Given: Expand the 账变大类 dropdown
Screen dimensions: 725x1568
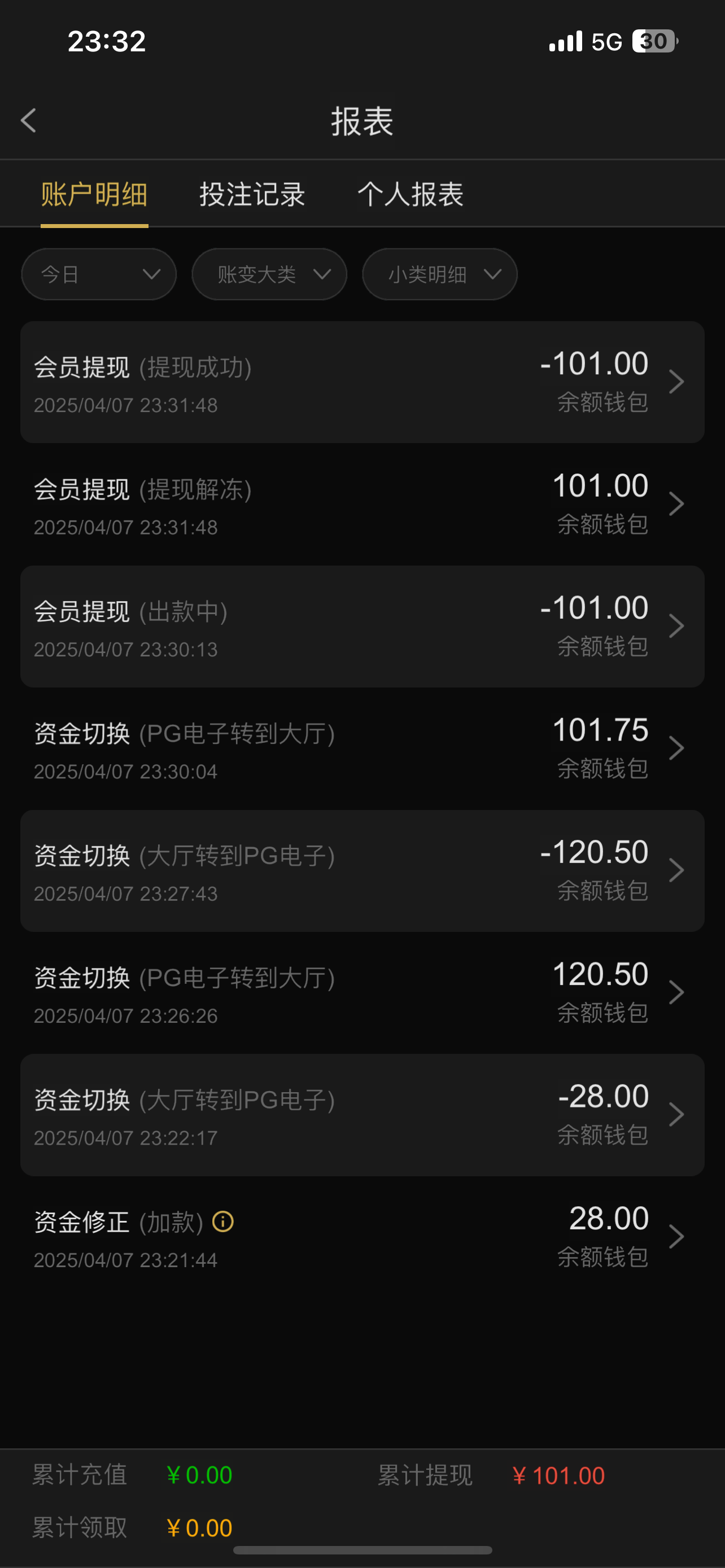Looking at the screenshot, I should [269, 274].
